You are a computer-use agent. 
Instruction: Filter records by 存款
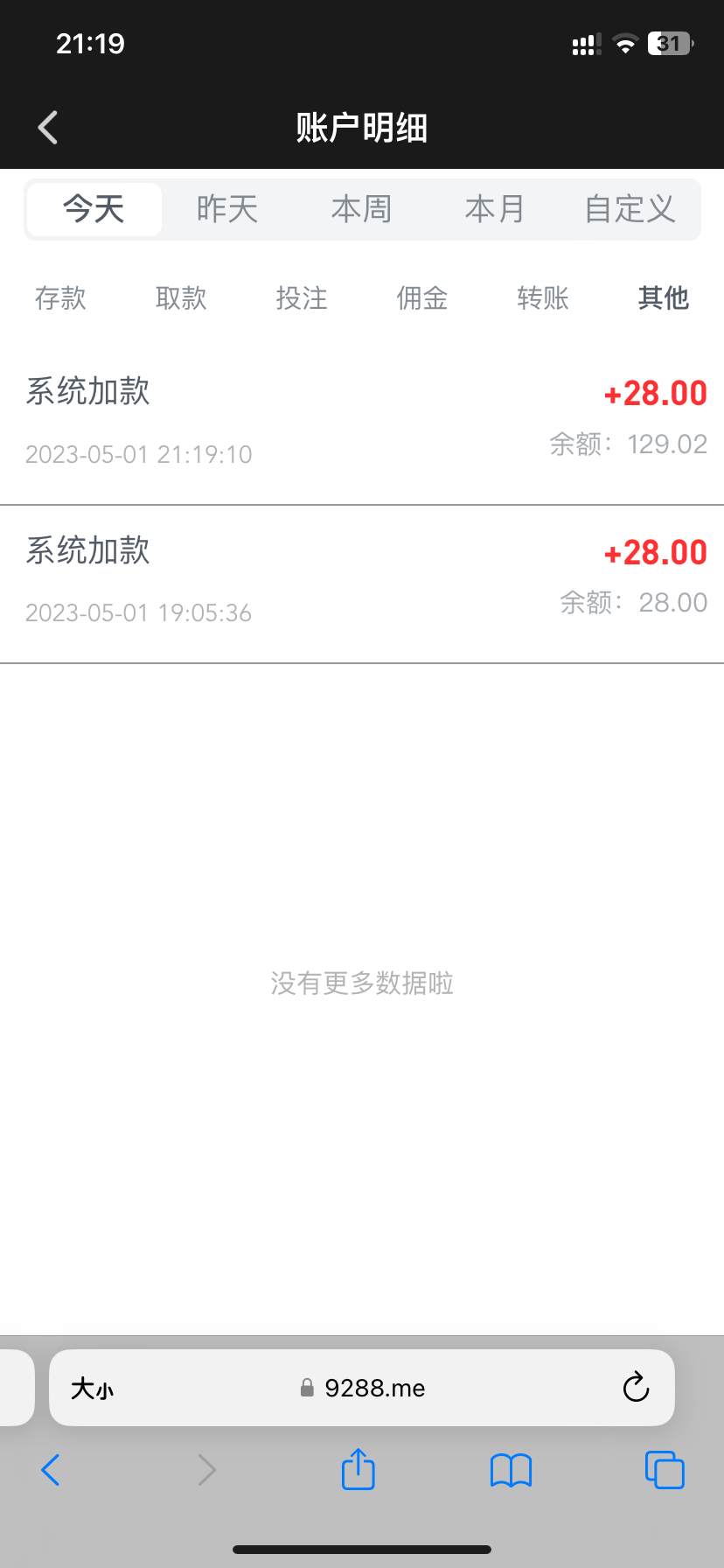click(60, 298)
